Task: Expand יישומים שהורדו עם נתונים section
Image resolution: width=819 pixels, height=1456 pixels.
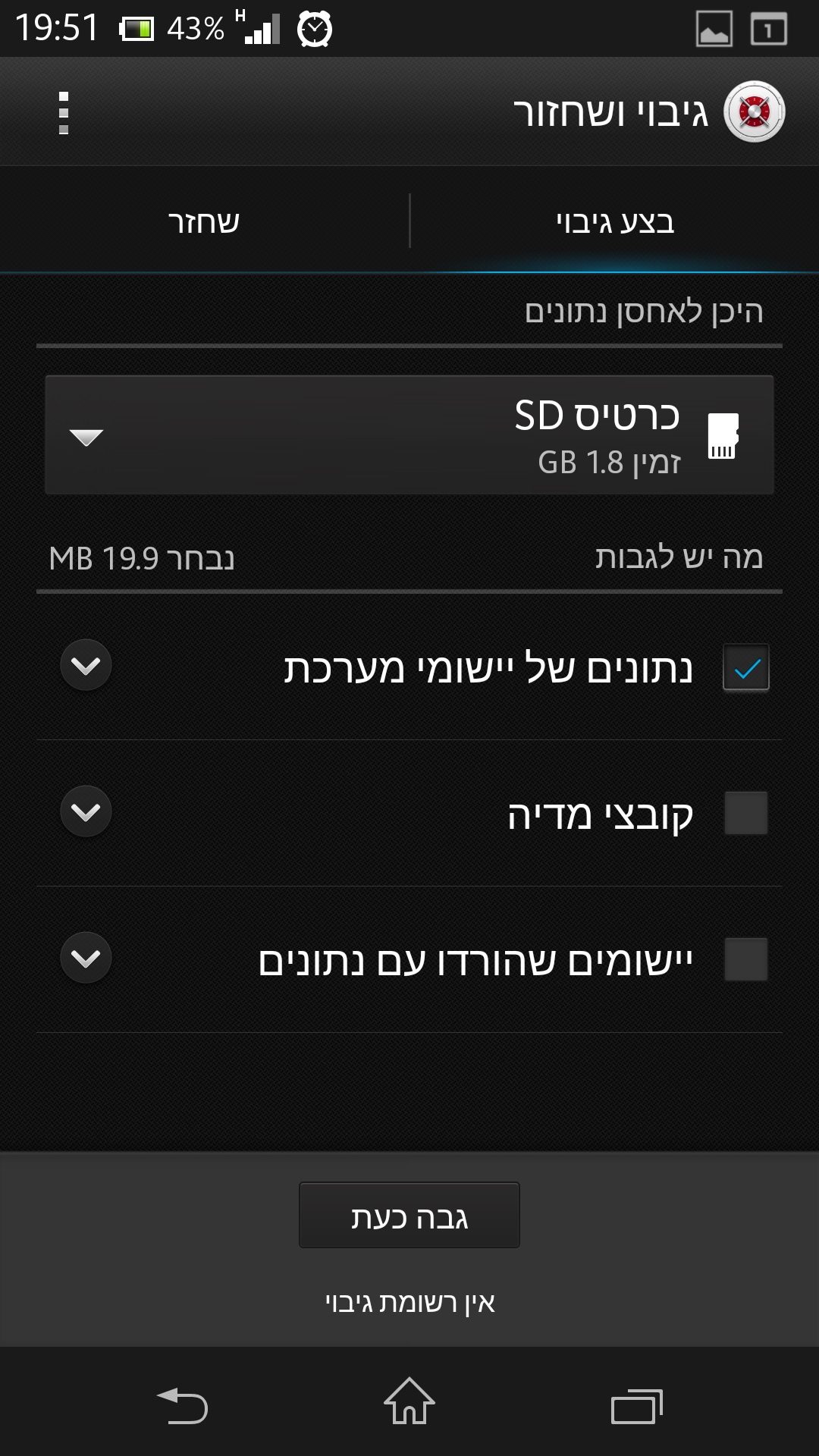Action: click(86, 958)
